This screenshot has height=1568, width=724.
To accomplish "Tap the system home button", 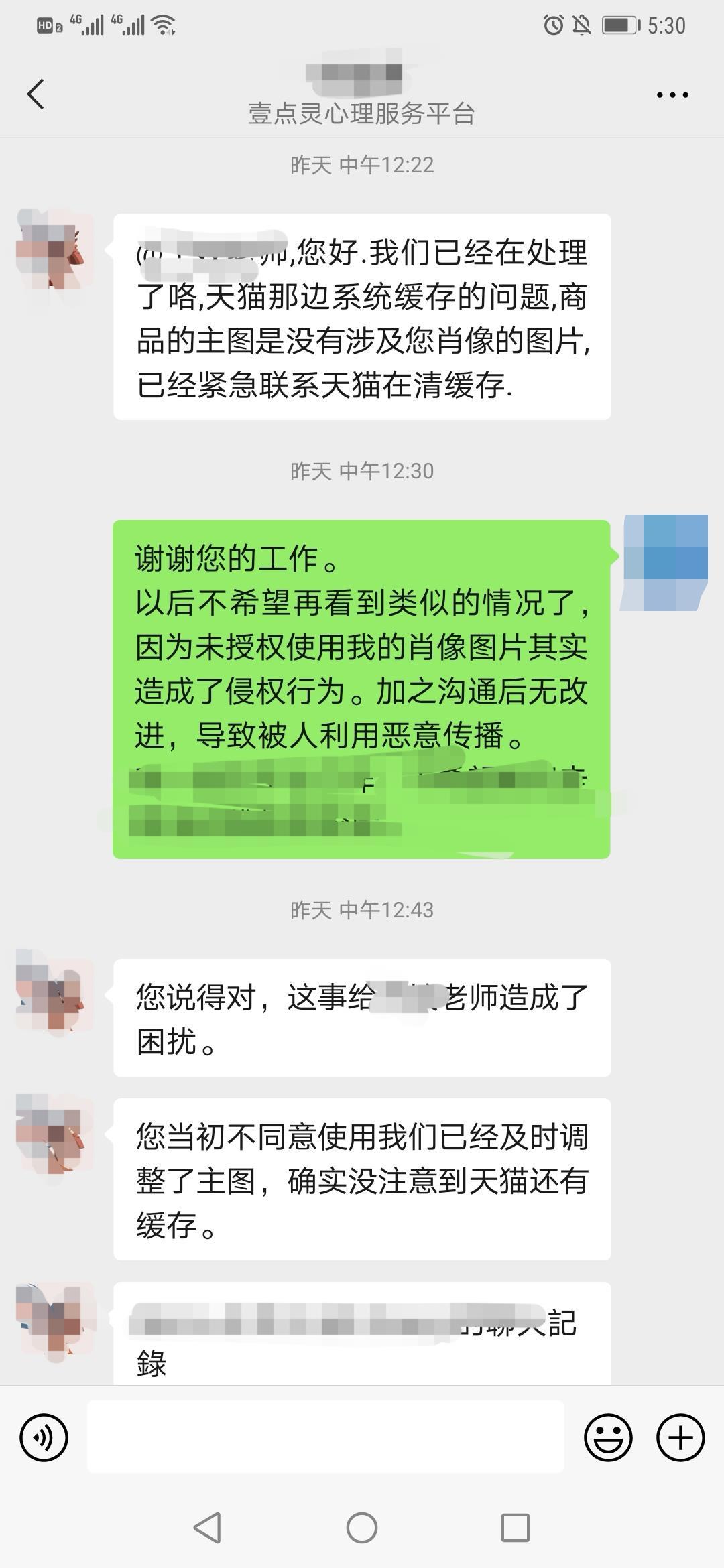I will (x=362, y=1528).
